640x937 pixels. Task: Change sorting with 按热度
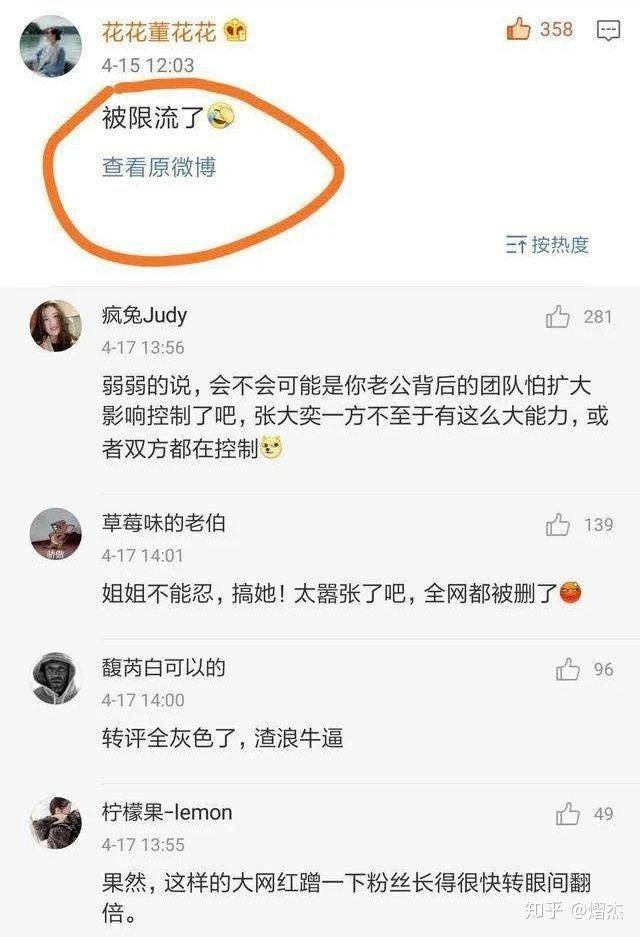click(548, 244)
